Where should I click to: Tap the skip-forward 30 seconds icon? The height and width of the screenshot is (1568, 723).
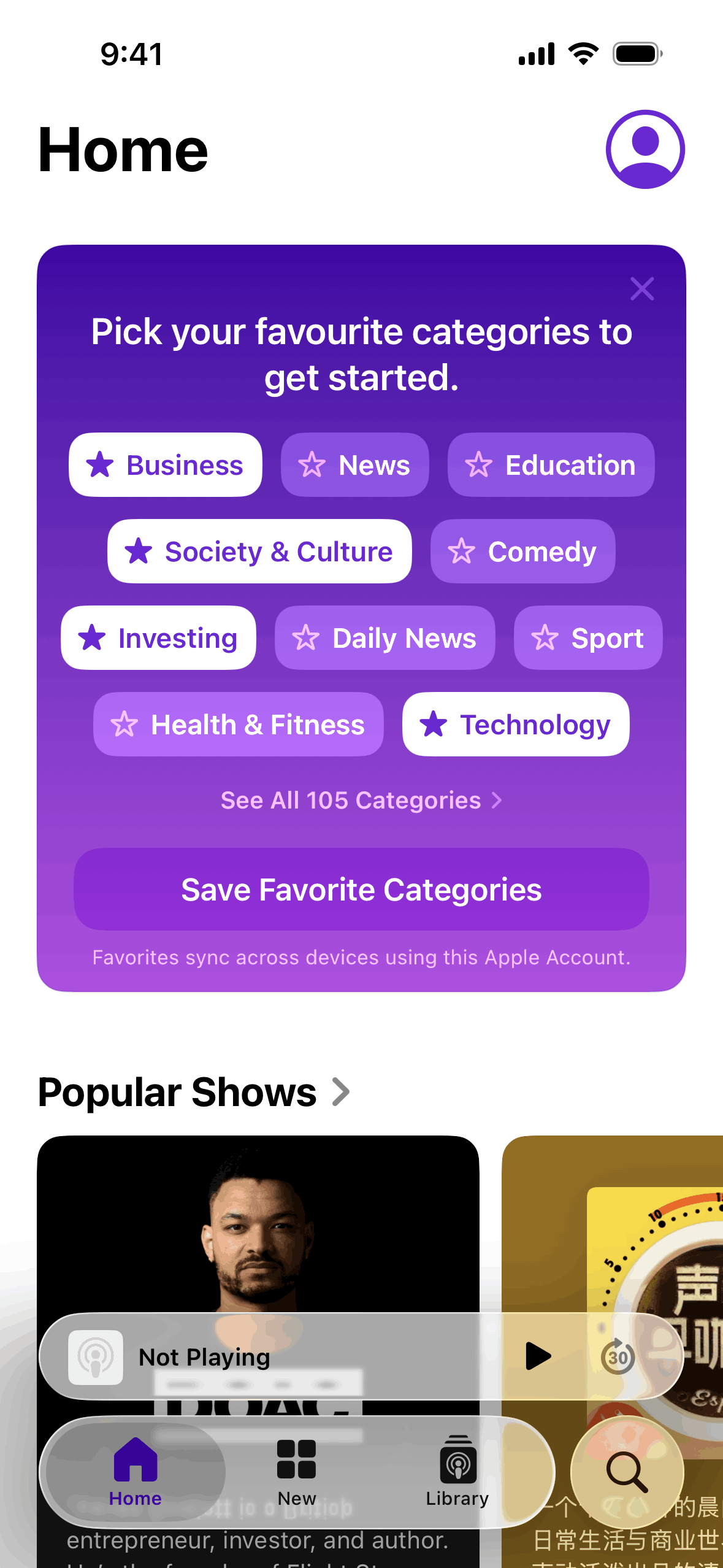coord(618,1356)
